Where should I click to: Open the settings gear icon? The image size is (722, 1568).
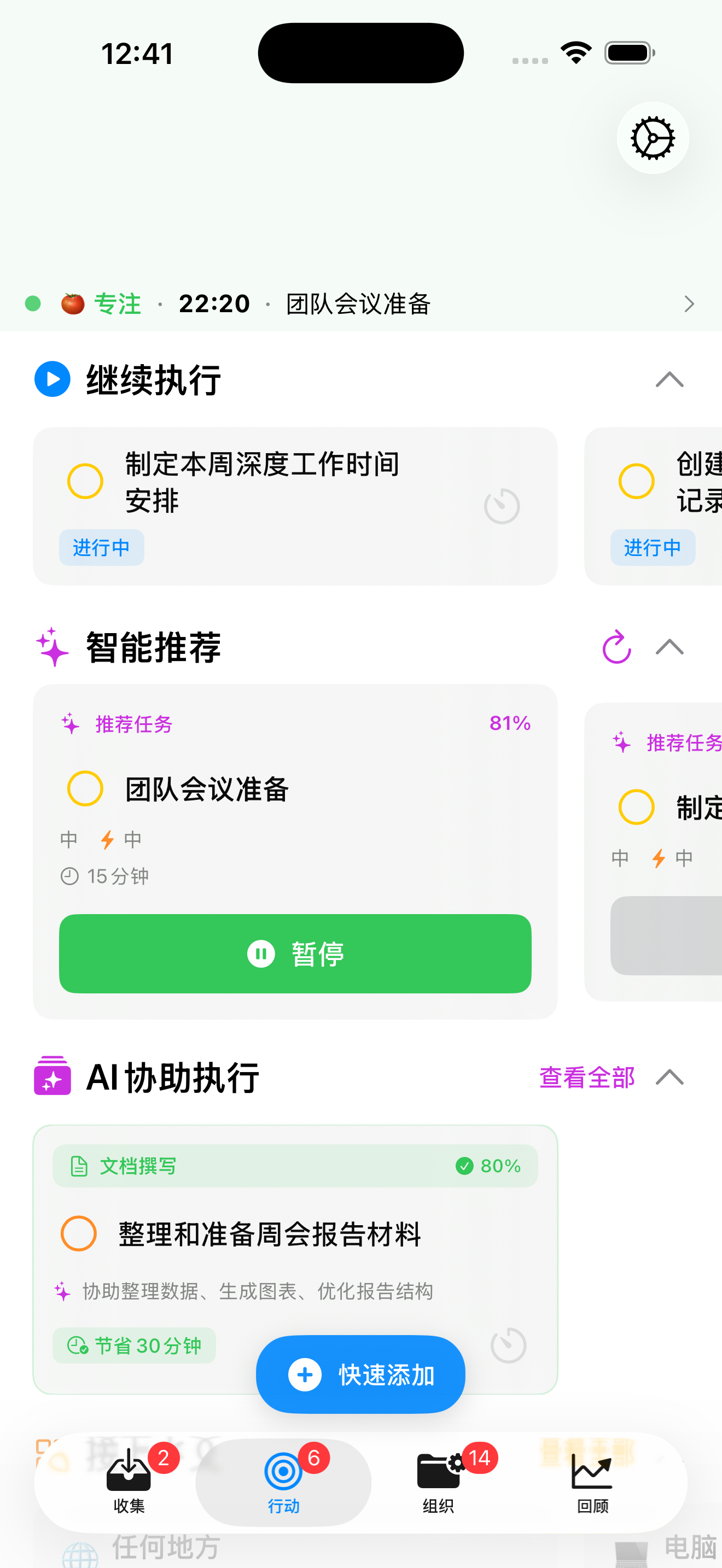tap(652, 138)
